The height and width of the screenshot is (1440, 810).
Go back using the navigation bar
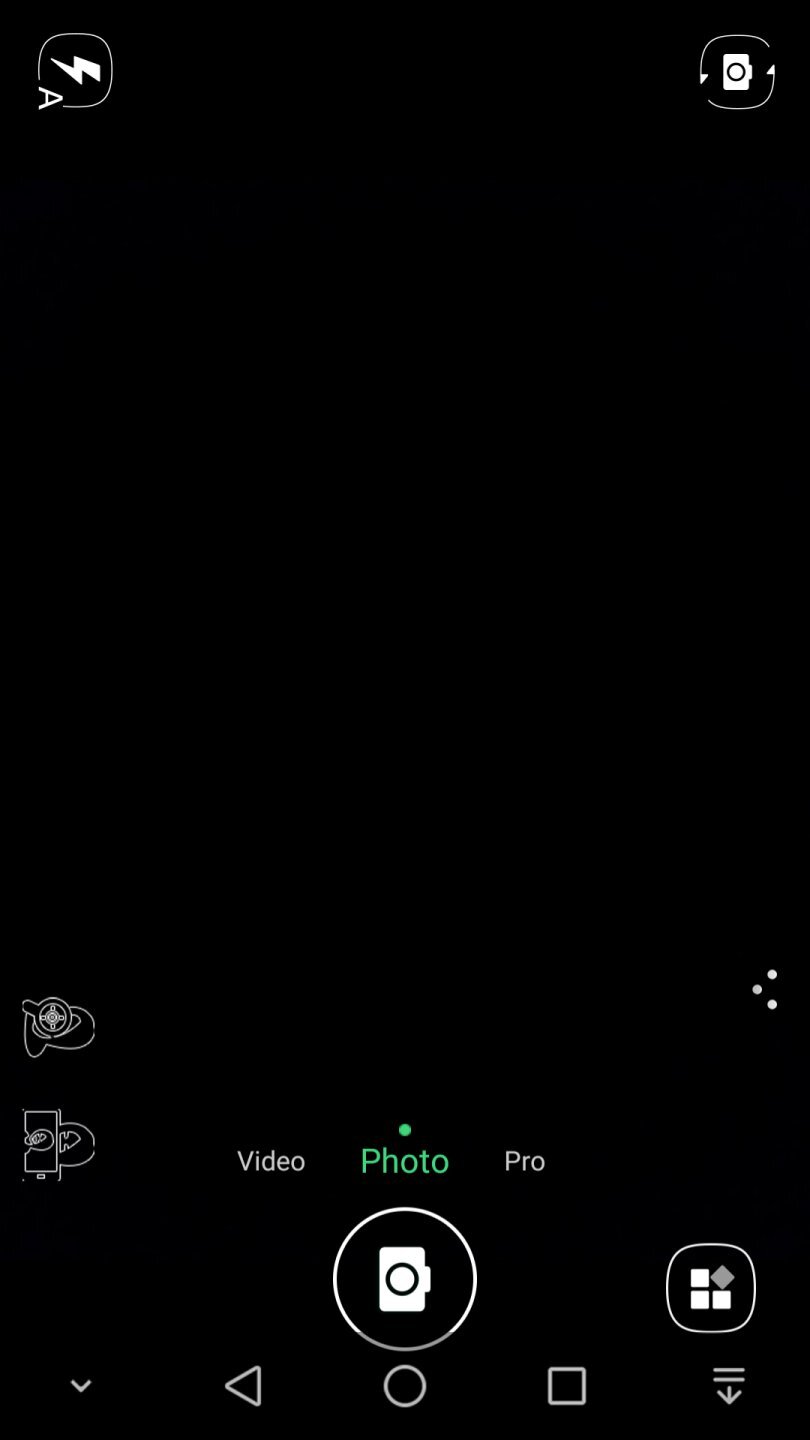pos(243,1386)
